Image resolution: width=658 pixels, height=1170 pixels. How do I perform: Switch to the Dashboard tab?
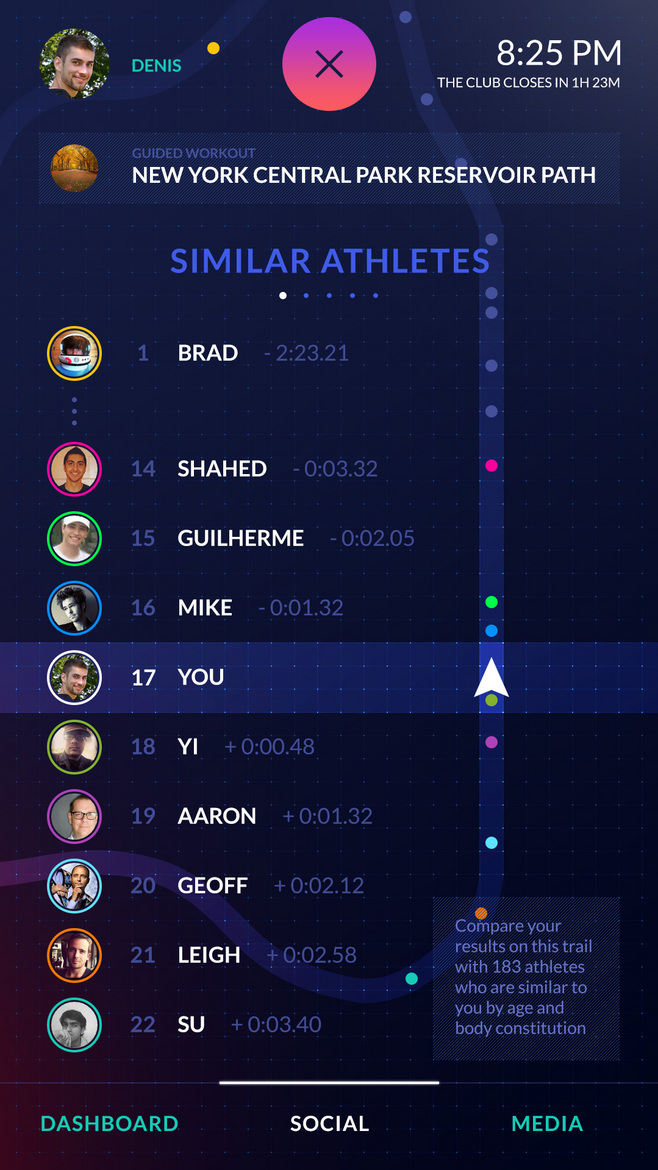(x=110, y=1123)
